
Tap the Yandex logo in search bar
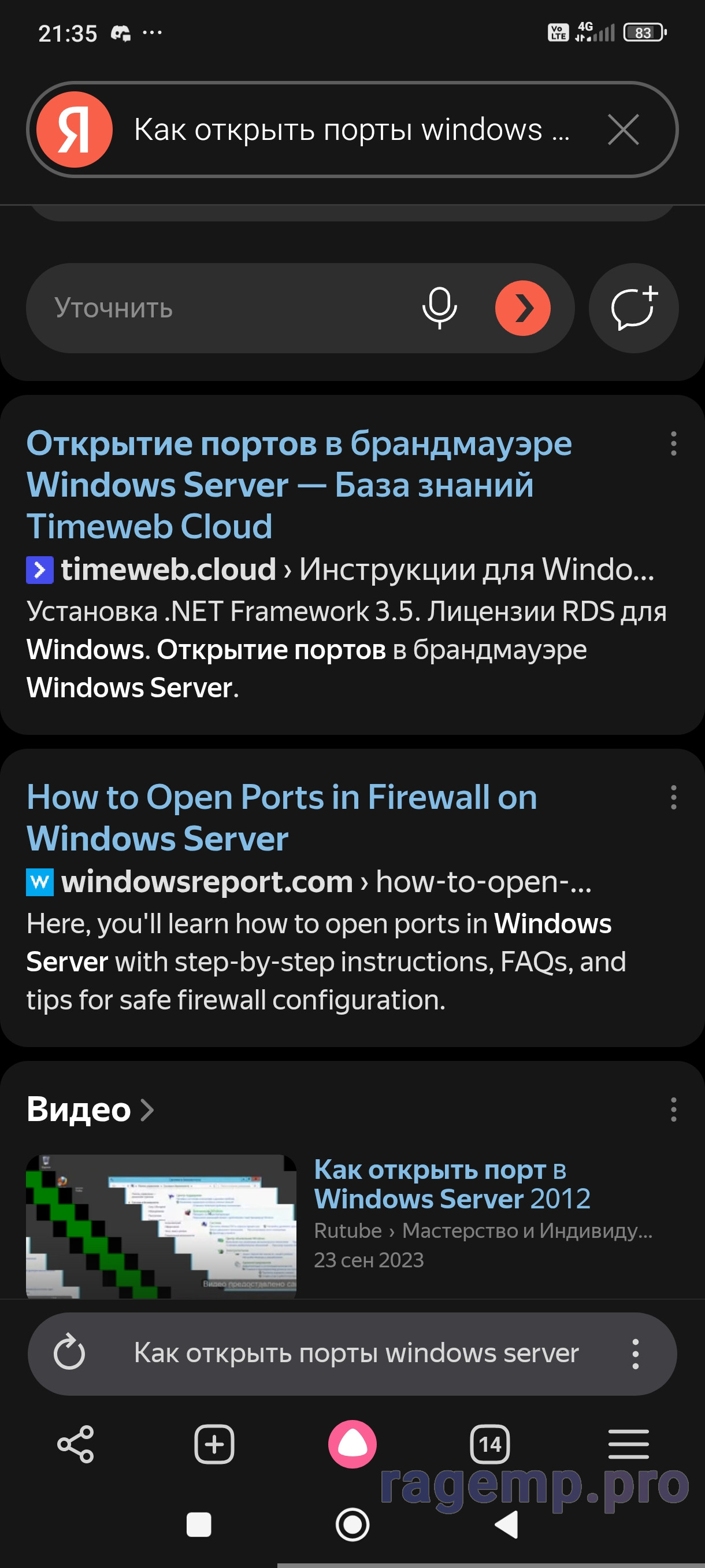[74, 130]
